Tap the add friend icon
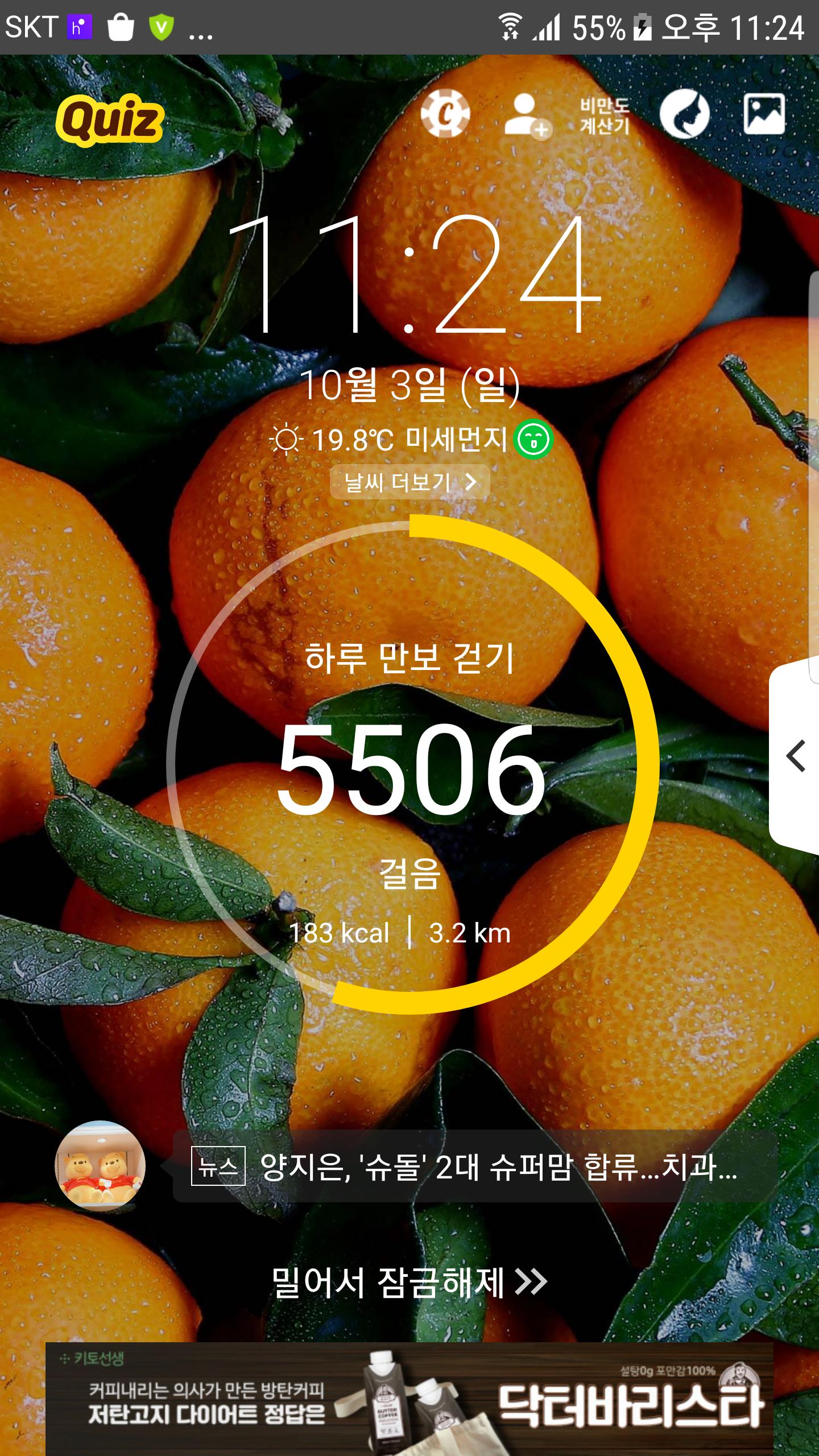819x1456 pixels. click(x=526, y=115)
